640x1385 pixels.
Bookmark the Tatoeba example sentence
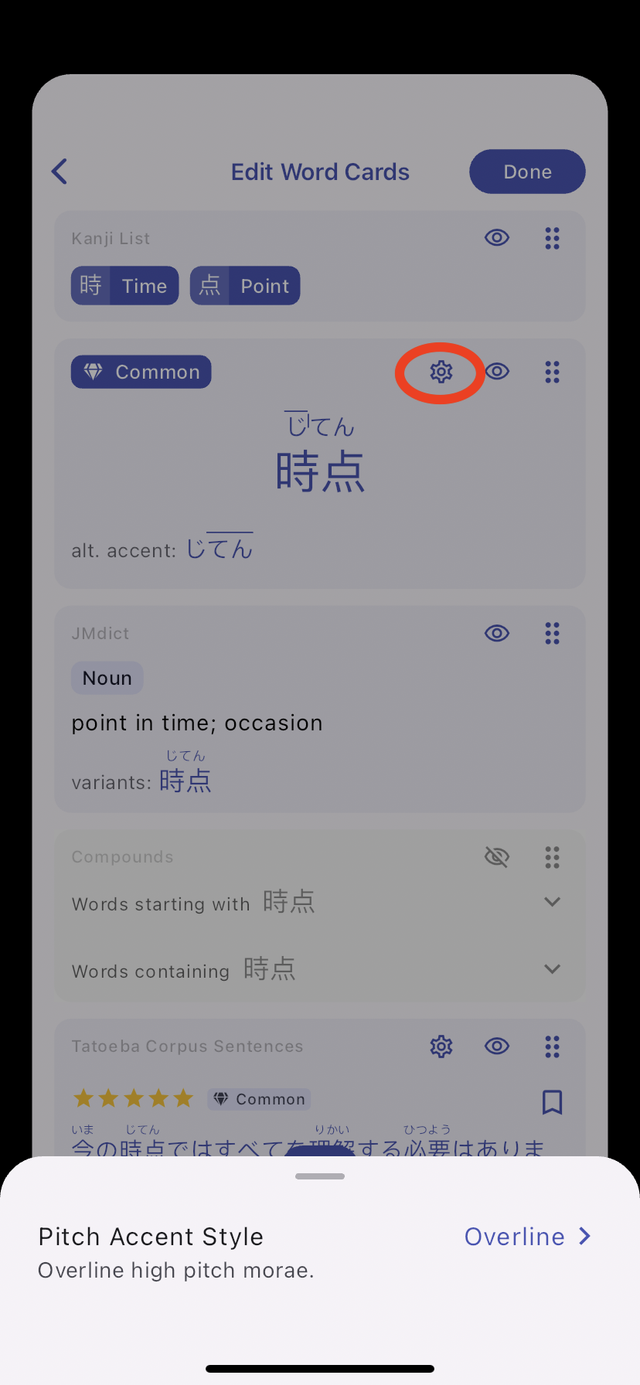point(551,1102)
